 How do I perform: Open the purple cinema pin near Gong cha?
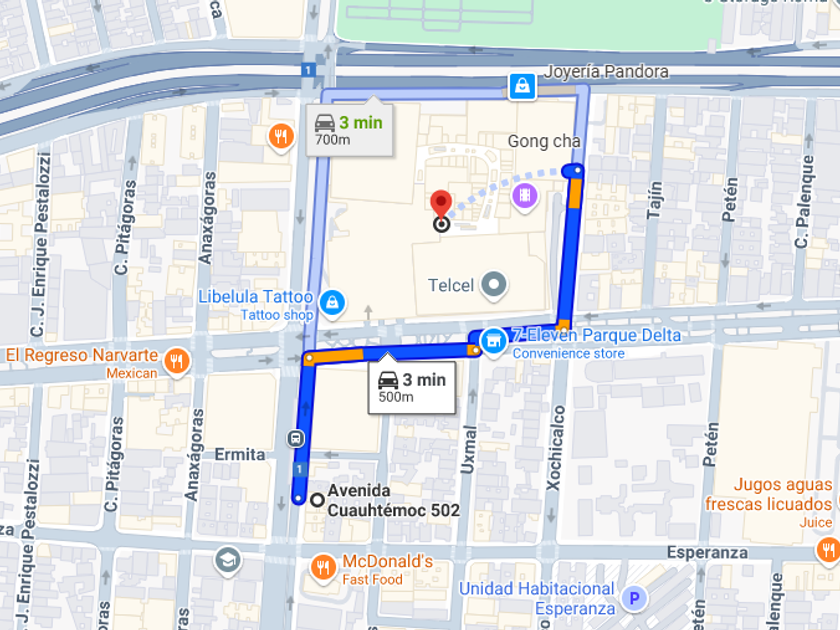[525, 195]
